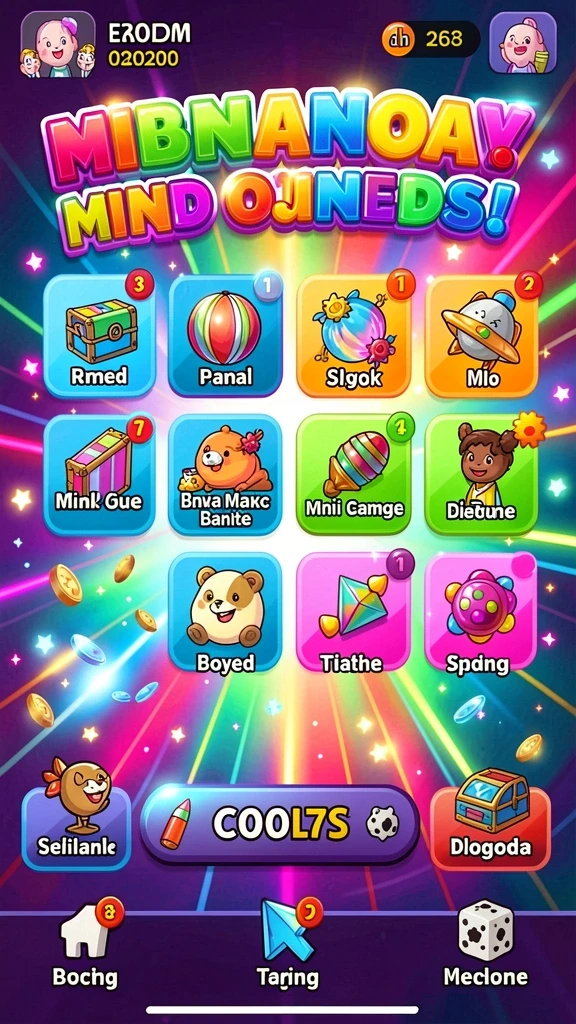The image size is (576, 1024).
Task: Tap the COOL7S button
Action: pyautogui.click(x=280, y=824)
